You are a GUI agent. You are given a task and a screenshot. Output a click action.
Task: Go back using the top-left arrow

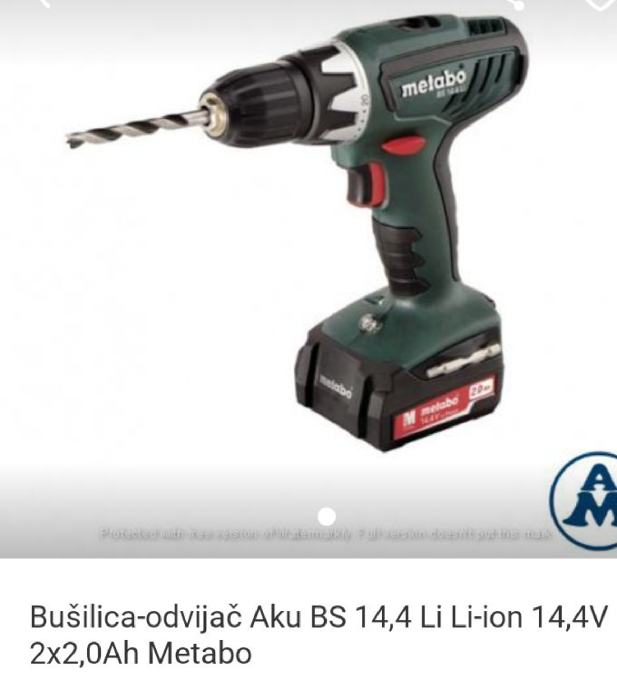tap(42, 3)
